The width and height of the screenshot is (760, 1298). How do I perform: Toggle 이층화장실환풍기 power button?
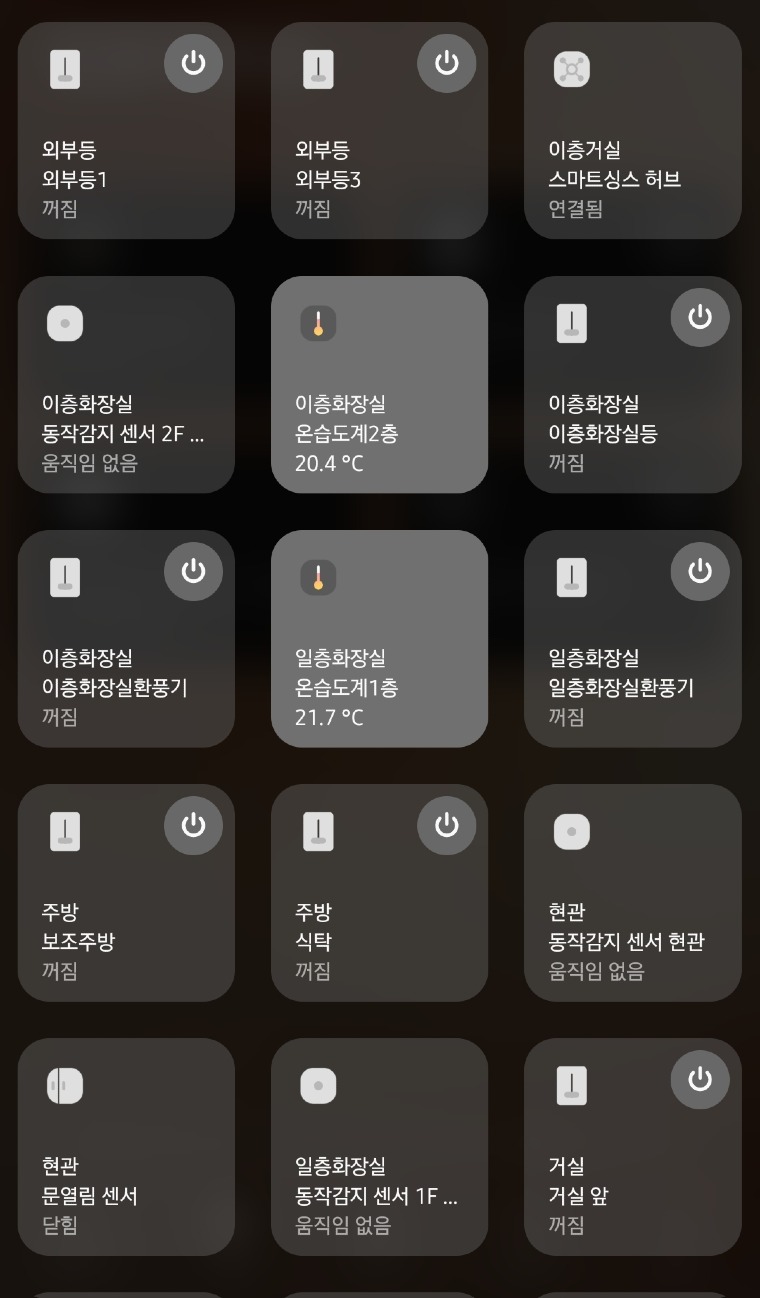(x=193, y=572)
